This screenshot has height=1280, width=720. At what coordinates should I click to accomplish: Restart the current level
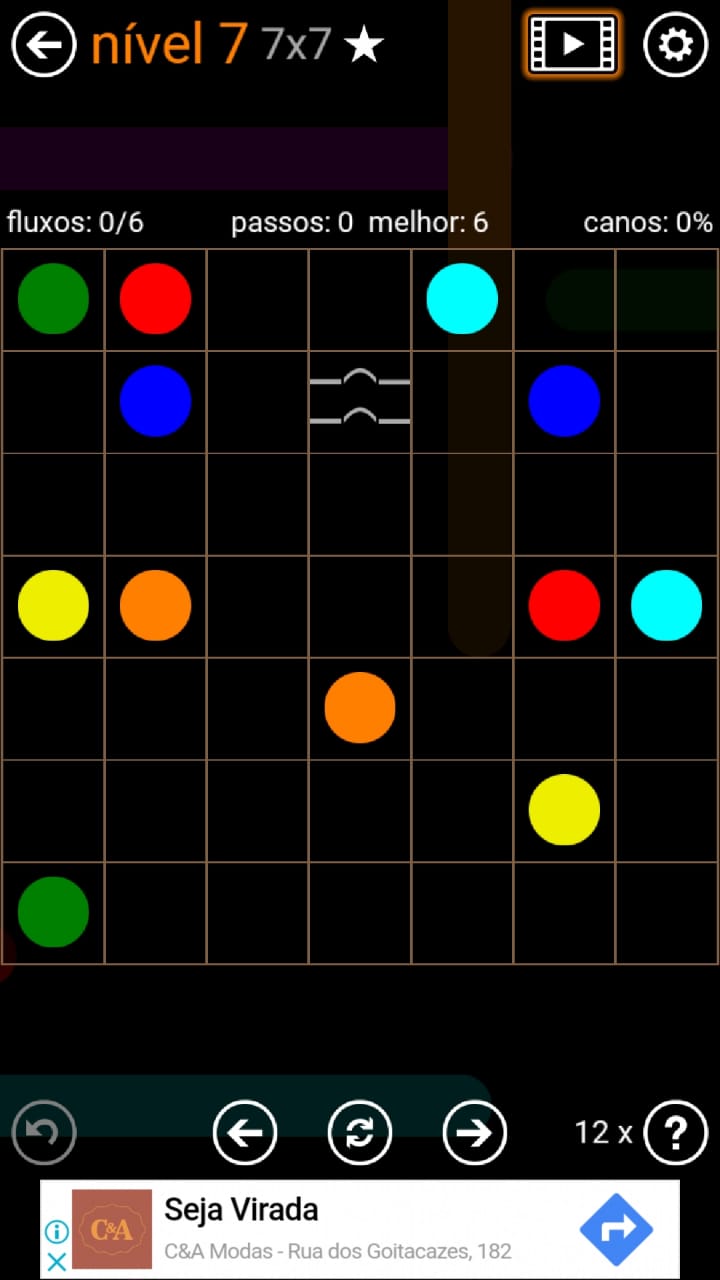pyautogui.click(x=360, y=1132)
